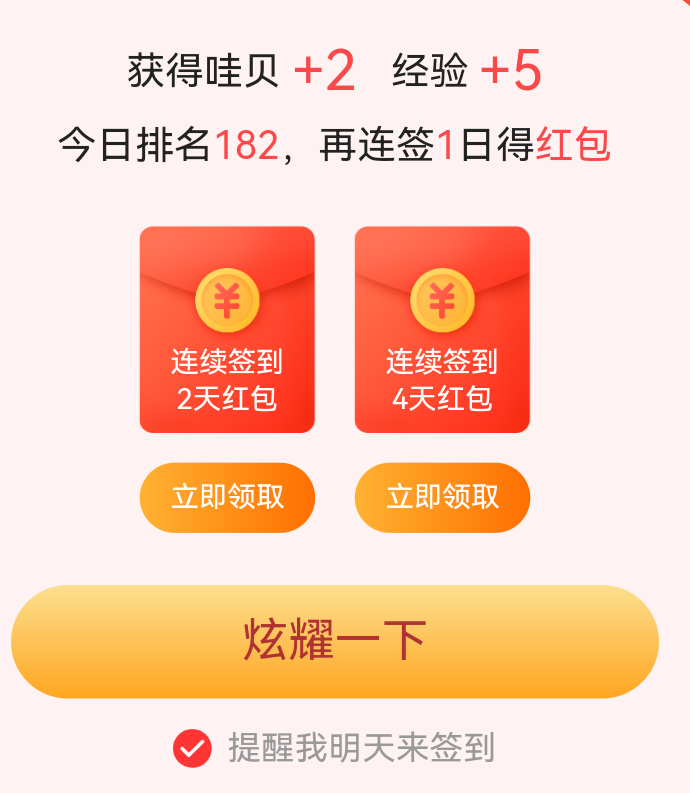
Task: Claim the 4-day sign-in red packet
Action: tap(442, 497)
